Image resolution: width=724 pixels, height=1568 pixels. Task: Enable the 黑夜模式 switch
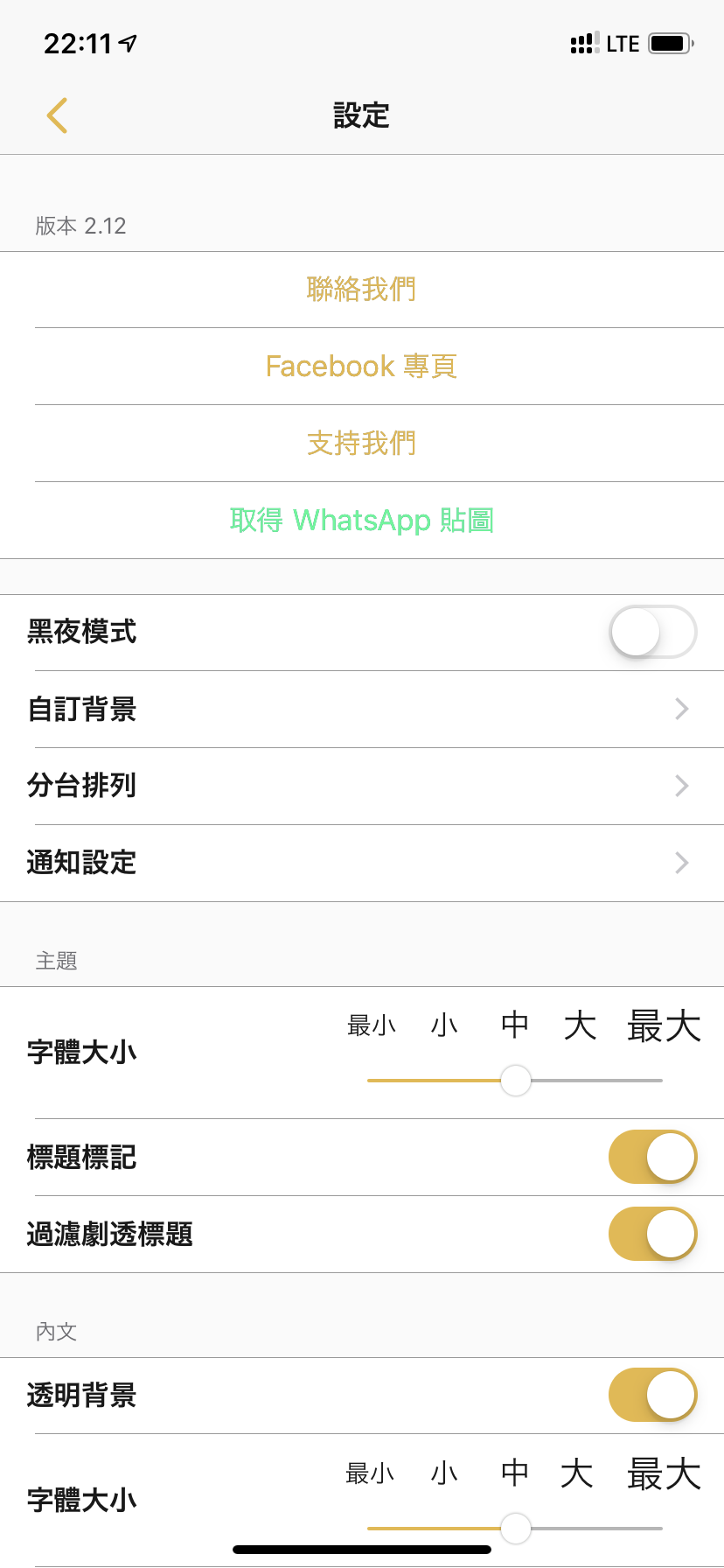[652, 632]
